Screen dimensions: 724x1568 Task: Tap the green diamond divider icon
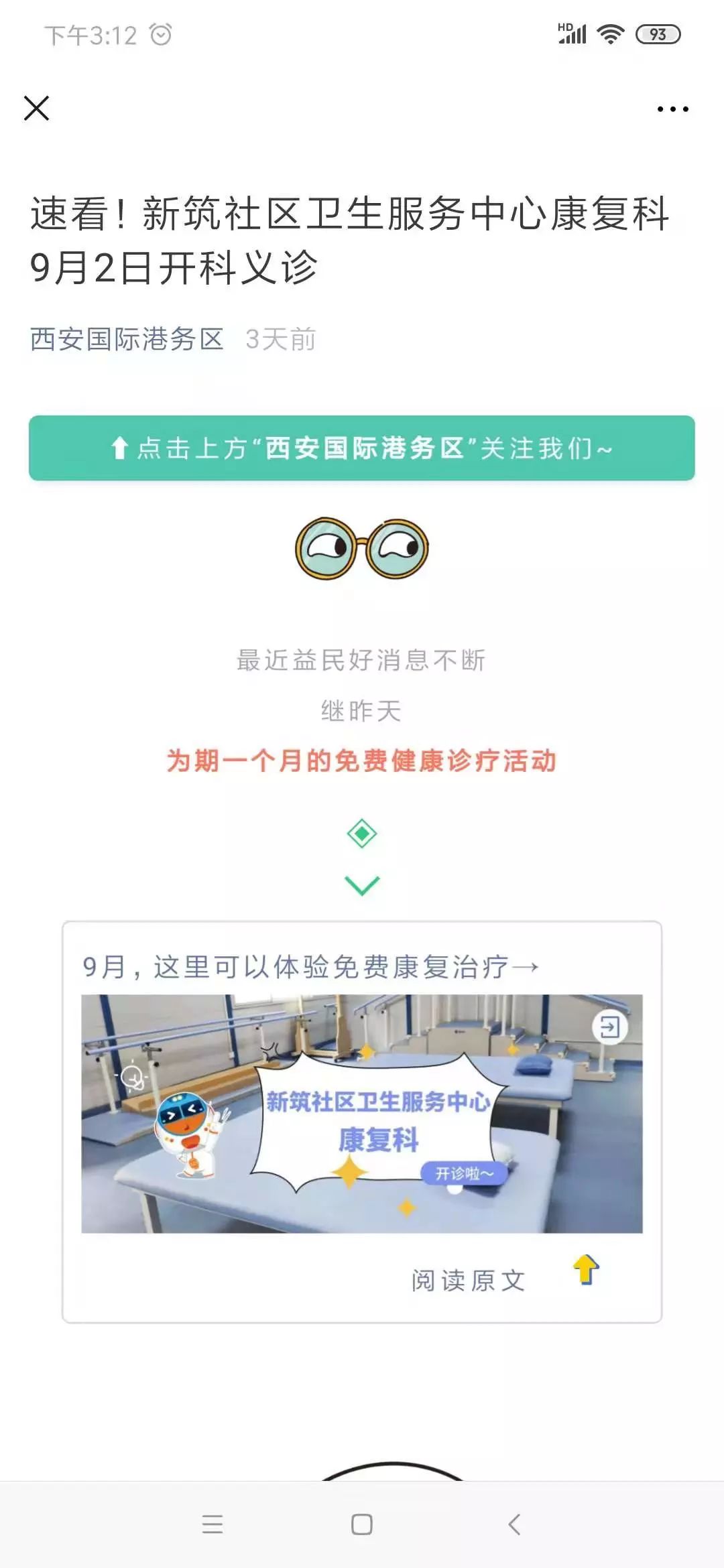pyautogui.click(x=362, y=833)
